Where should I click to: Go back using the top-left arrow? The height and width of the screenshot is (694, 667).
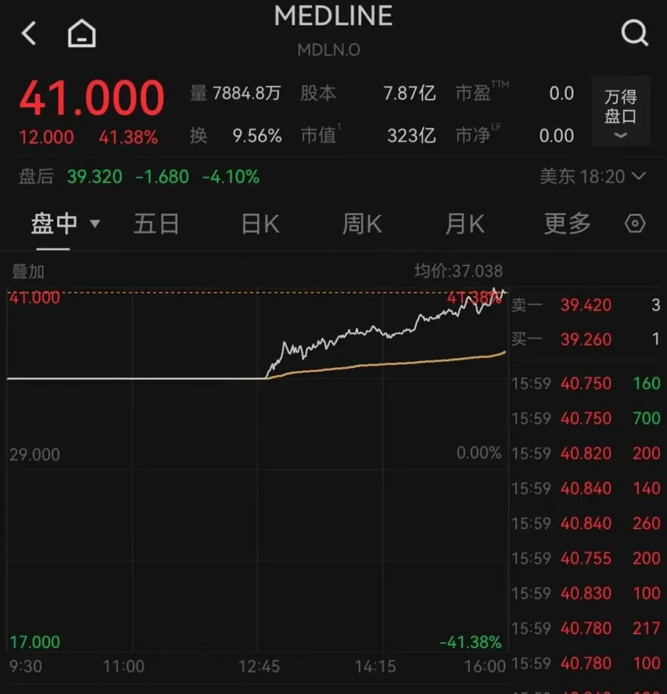29,34
